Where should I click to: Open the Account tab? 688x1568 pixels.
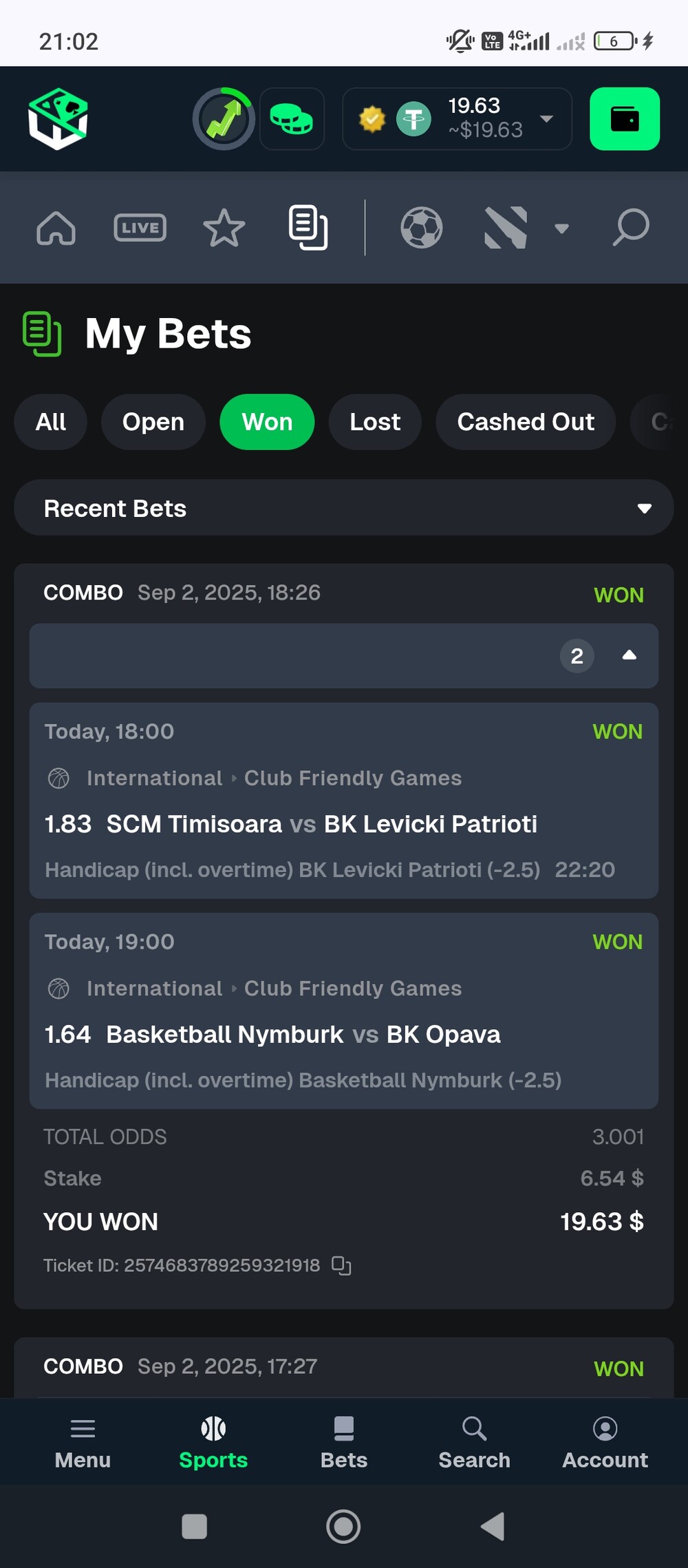tap(605, 1443)
